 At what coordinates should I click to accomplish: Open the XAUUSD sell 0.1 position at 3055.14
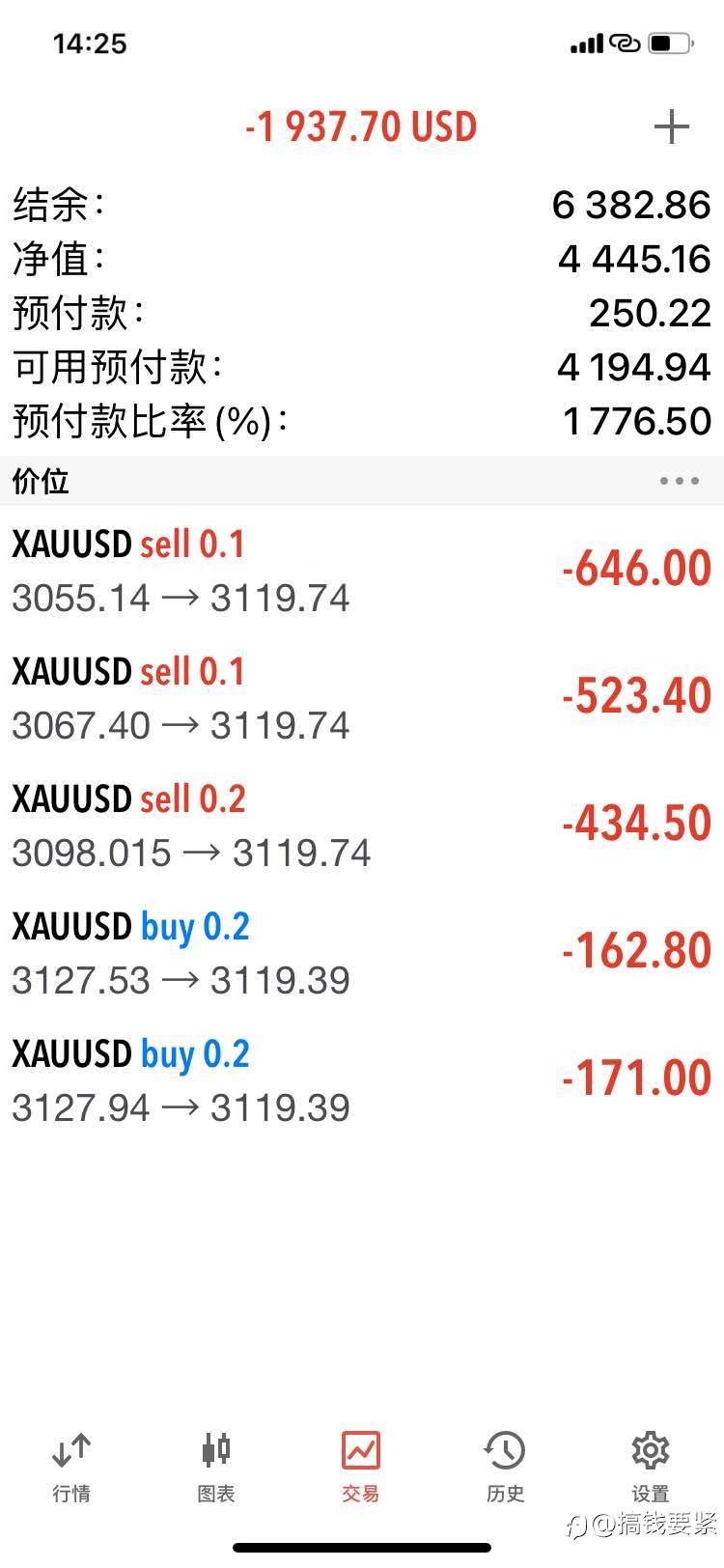coord(362,571)
